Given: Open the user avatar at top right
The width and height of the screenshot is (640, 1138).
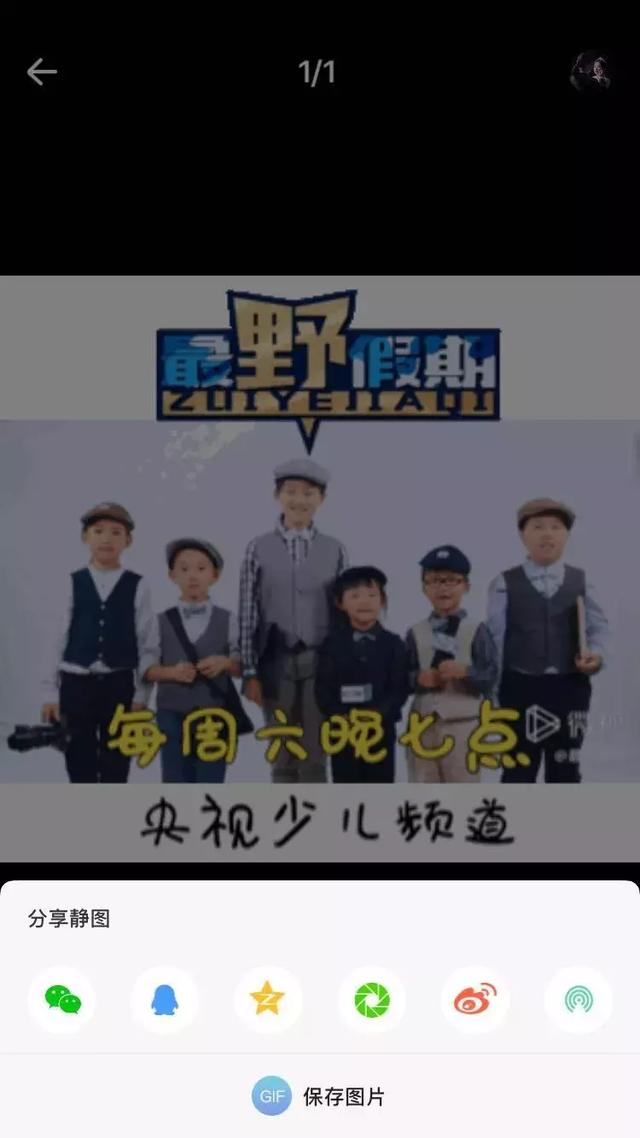Looking at the screenshot, I should [x=589, y=72].
